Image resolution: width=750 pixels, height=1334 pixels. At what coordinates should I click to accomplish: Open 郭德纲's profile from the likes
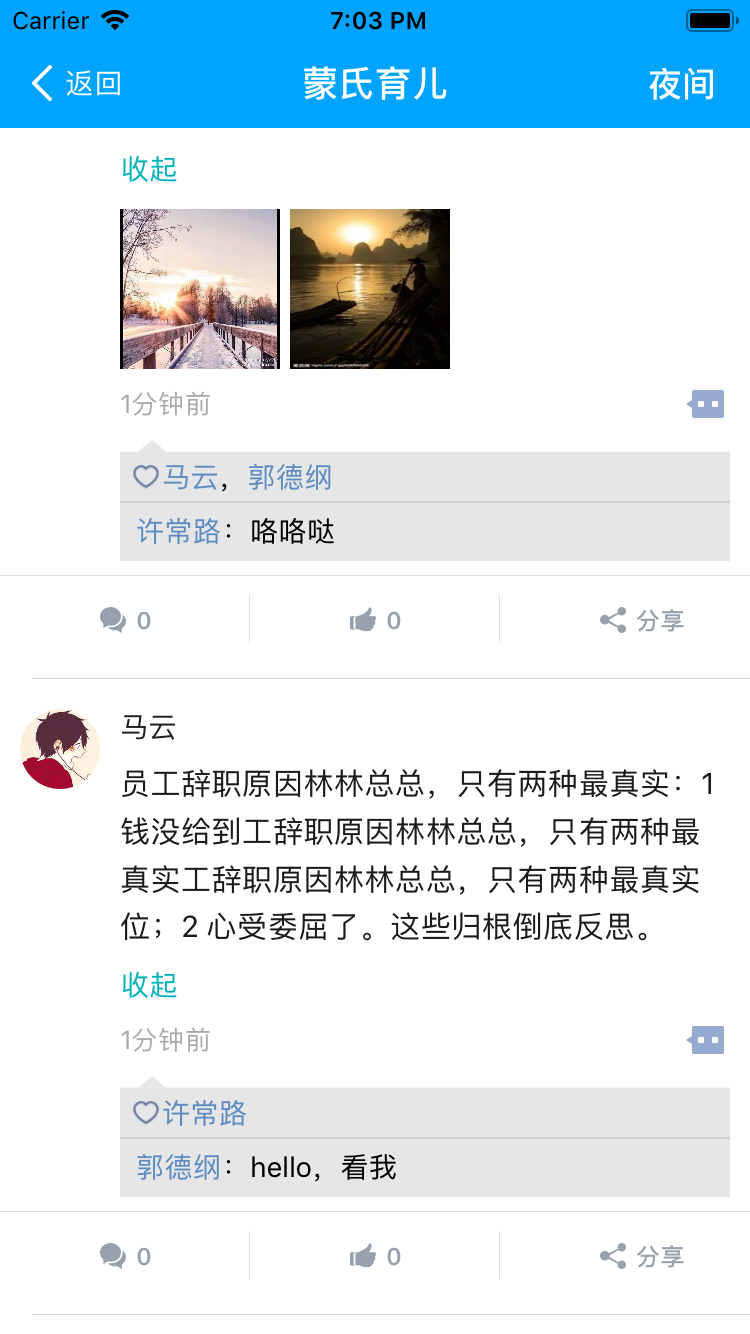(x=290, y=478)
